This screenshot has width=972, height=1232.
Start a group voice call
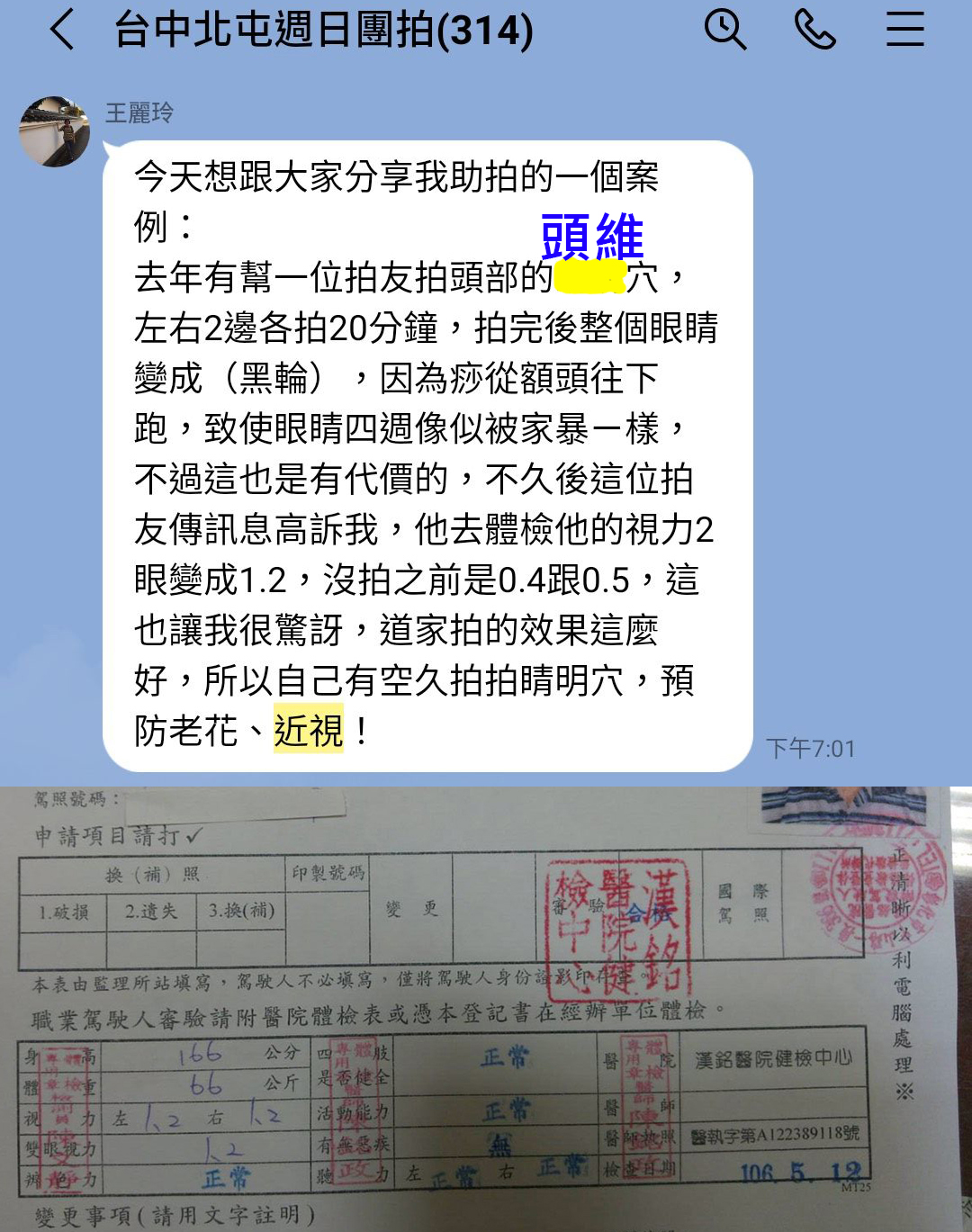(815, 30)
